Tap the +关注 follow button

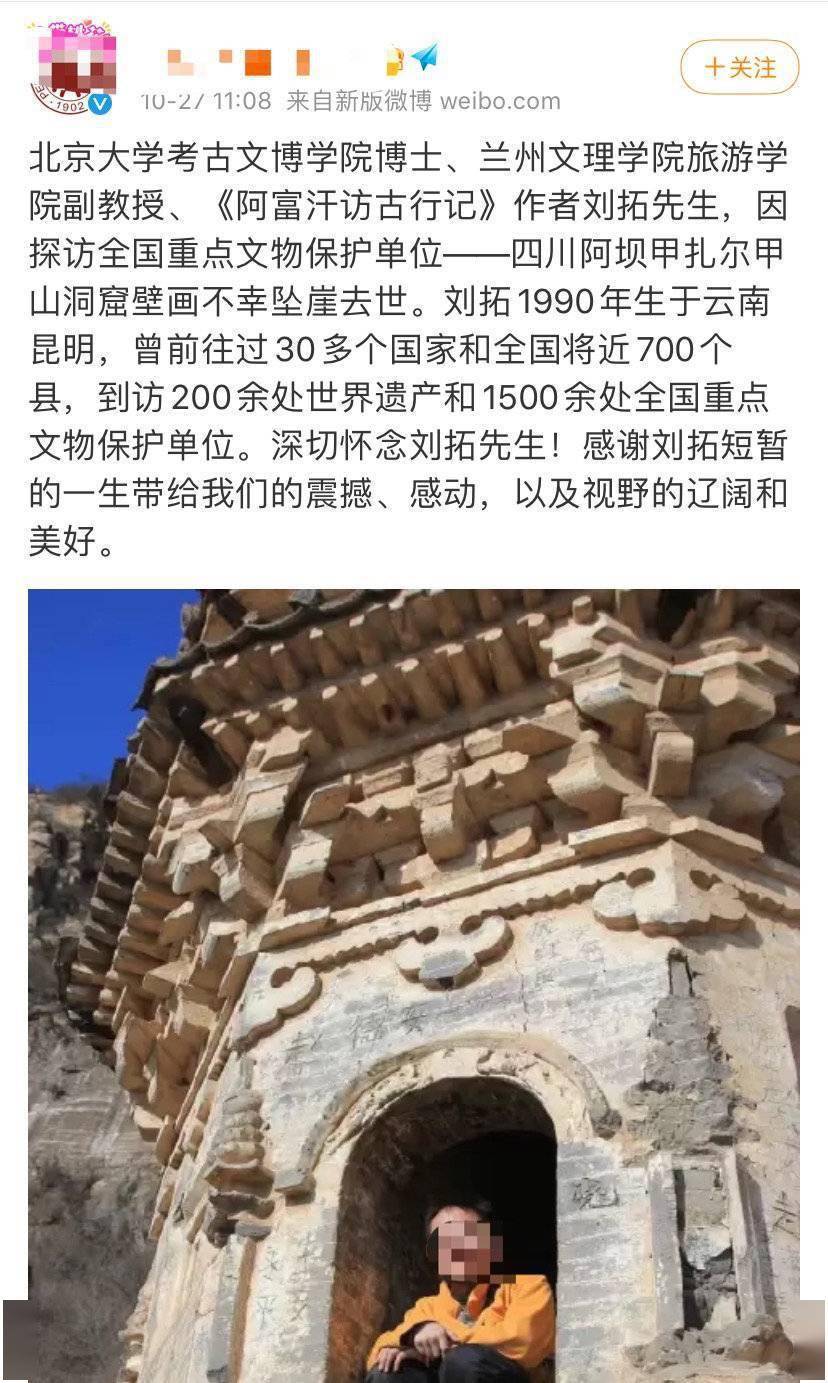(x=740, y=68)
